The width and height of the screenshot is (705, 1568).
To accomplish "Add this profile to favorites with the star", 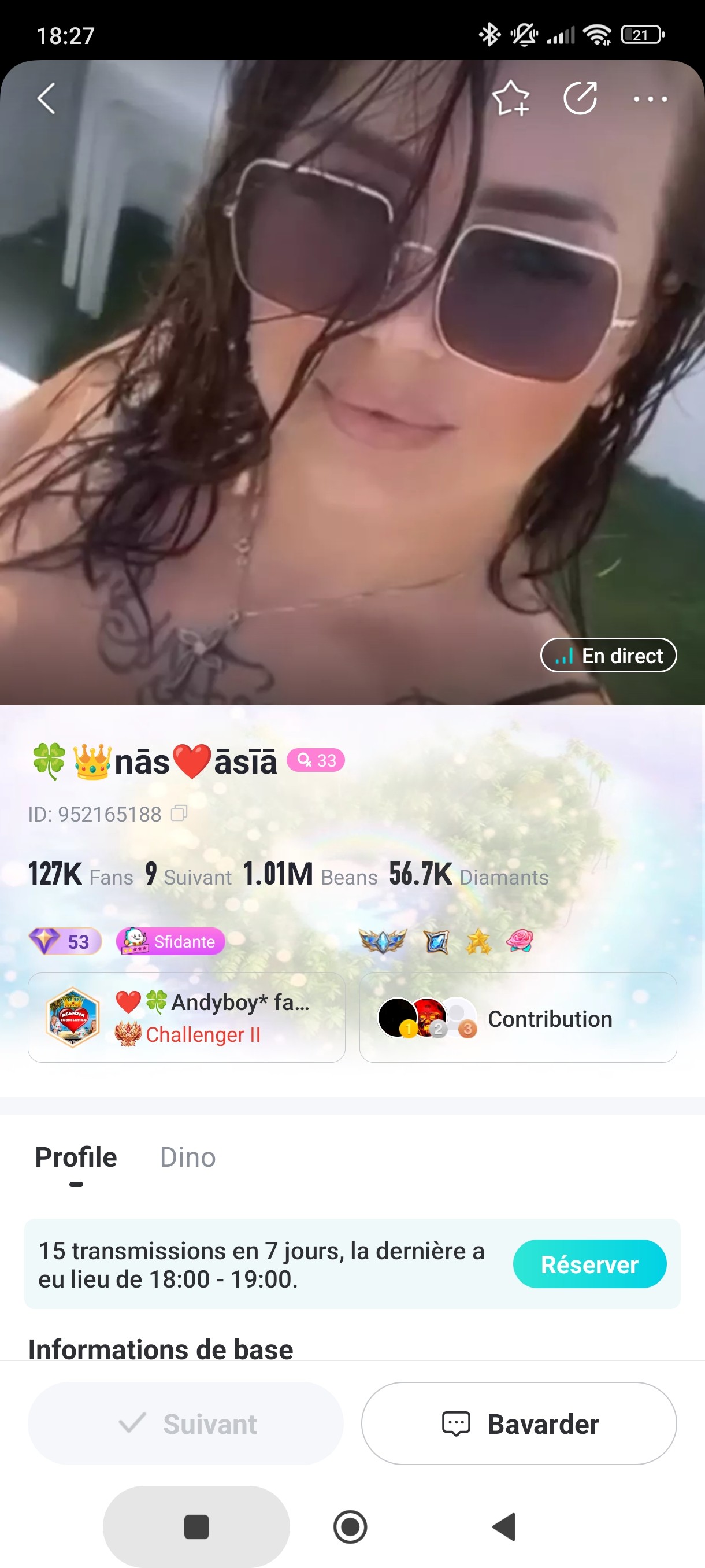I will (510, 99).
